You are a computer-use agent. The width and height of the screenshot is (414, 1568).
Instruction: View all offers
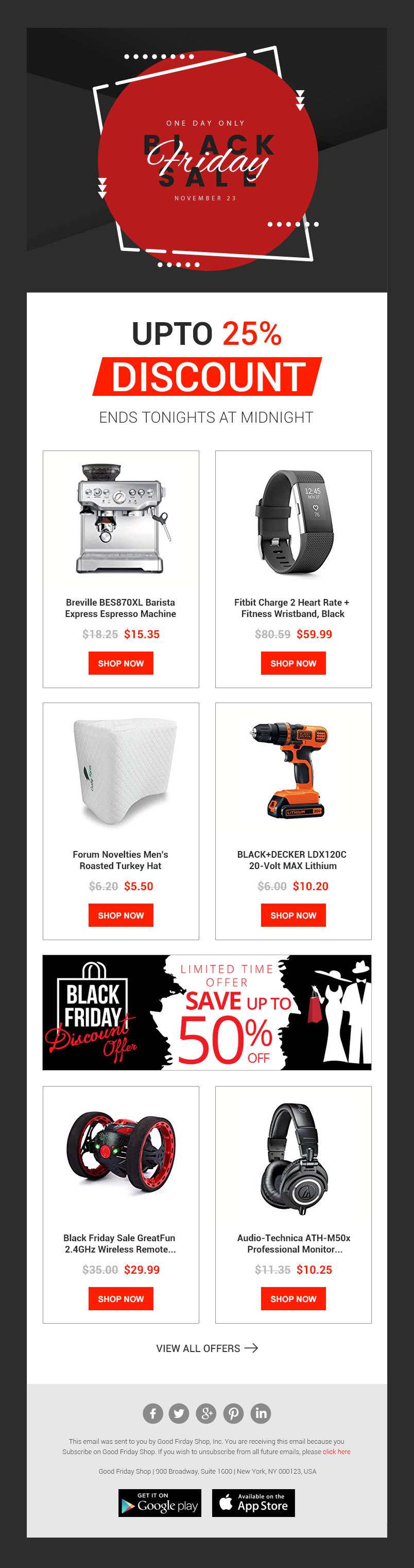coord(206,1348)
